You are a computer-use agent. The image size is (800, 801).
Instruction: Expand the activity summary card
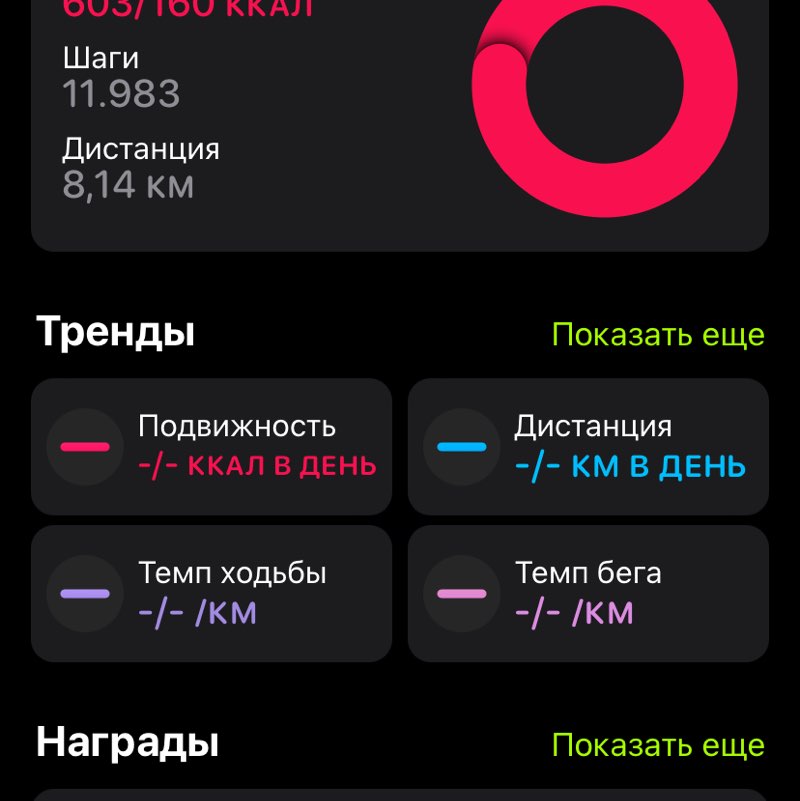(400, 125)
